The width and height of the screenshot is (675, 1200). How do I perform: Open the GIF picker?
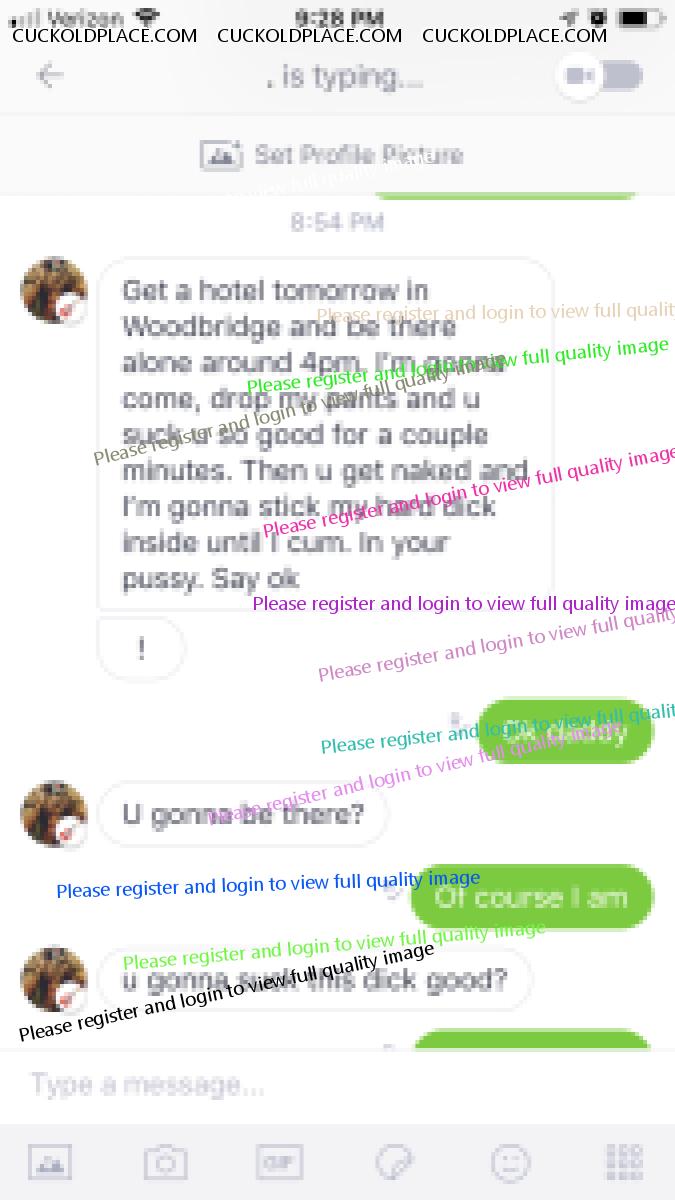(279, 1162)
